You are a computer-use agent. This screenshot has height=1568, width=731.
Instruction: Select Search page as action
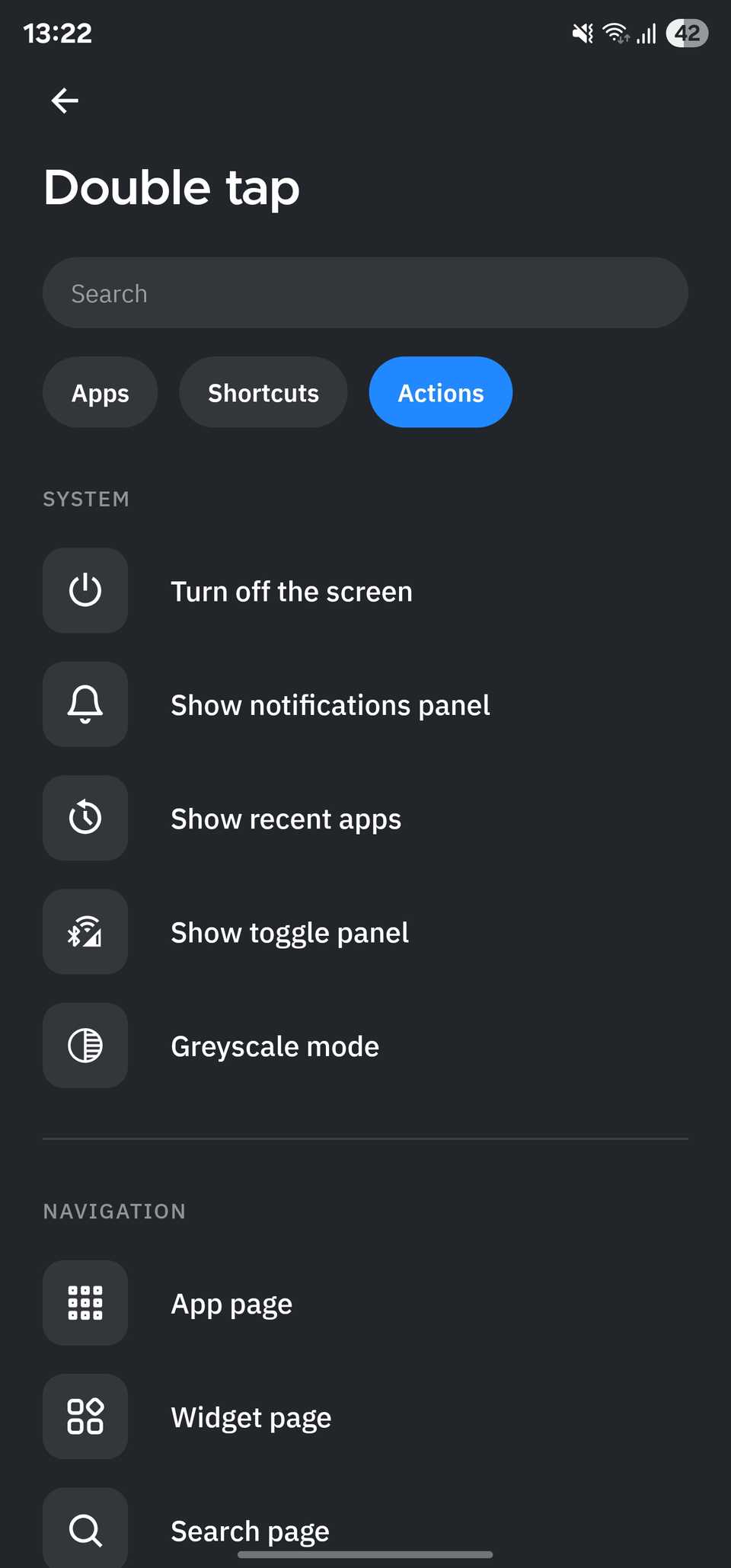pyautogui.click(x=250, y=1530)
